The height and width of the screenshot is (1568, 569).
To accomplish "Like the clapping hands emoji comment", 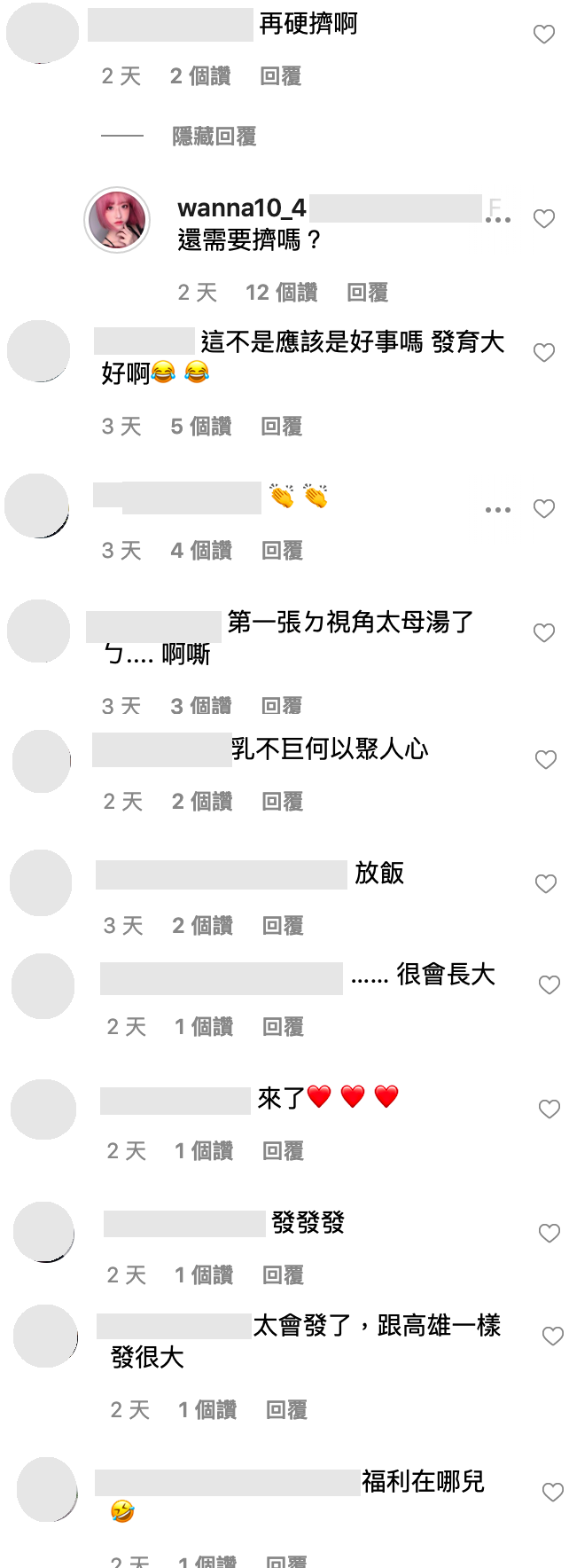I will click(x=544, y=508).
